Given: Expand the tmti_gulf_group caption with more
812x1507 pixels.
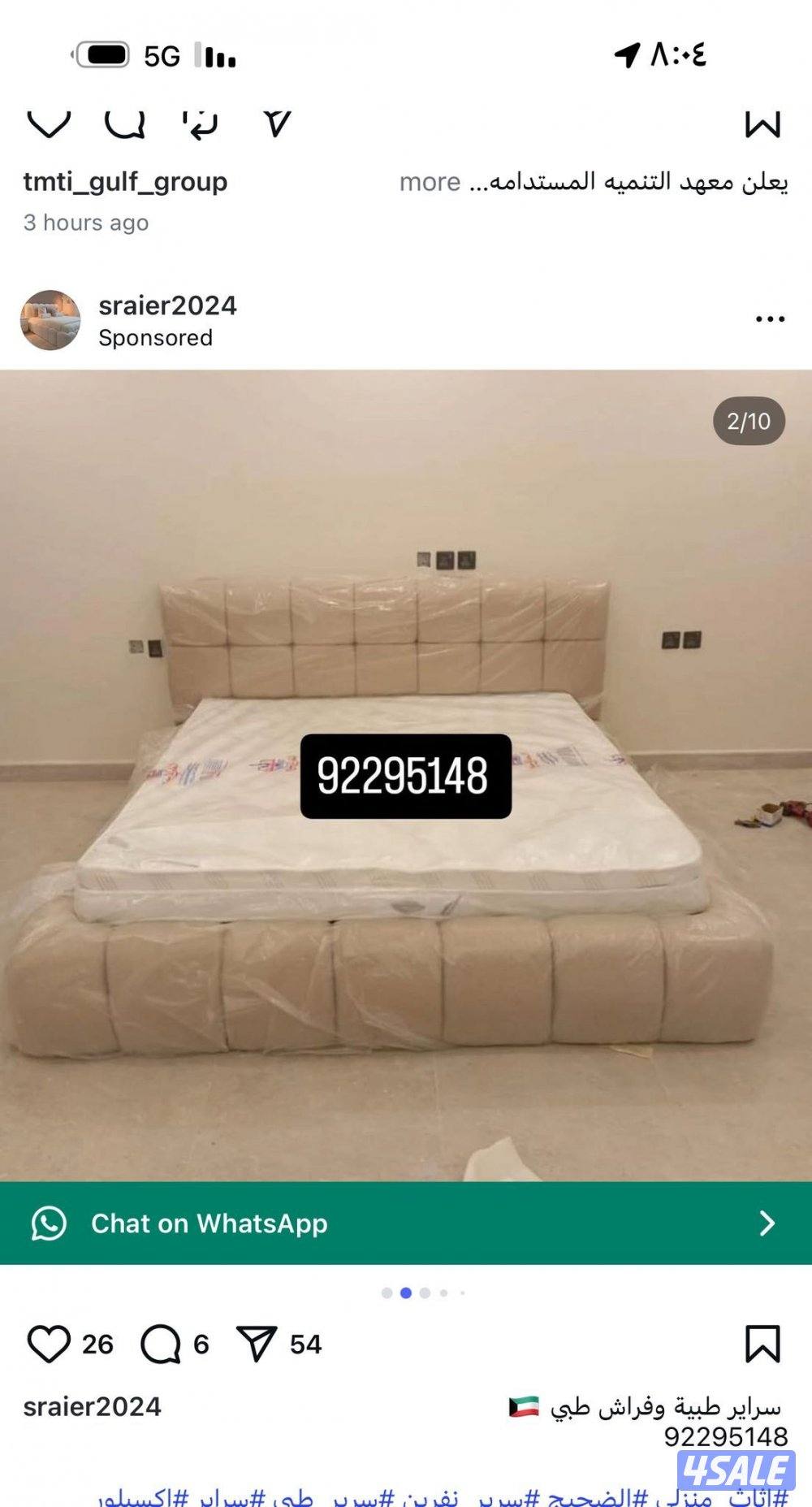Looking at the screenshot, I should pyautogui.click(x=430, y=182).
